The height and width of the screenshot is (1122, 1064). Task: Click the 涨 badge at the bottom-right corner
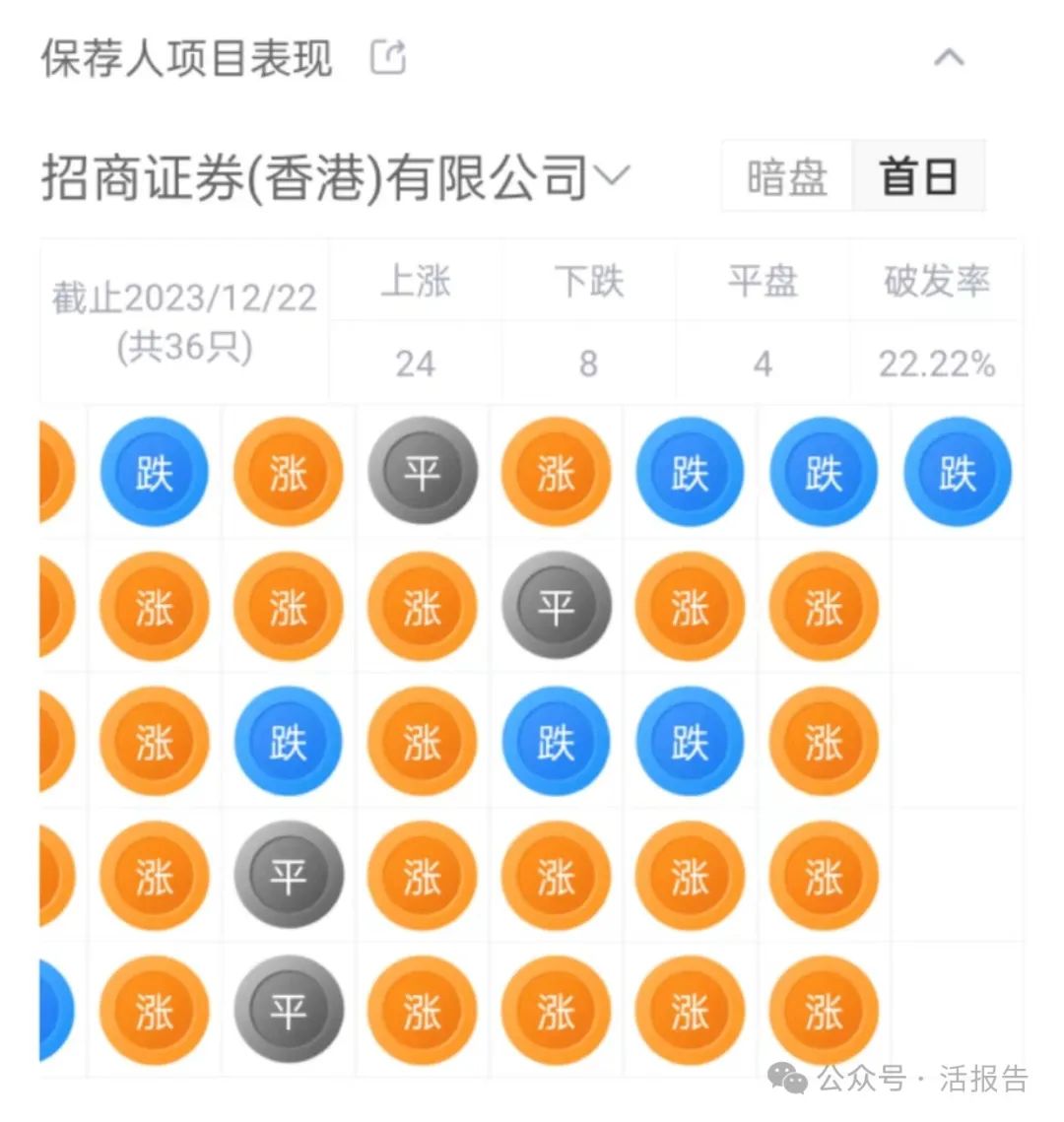point(824,1010)
